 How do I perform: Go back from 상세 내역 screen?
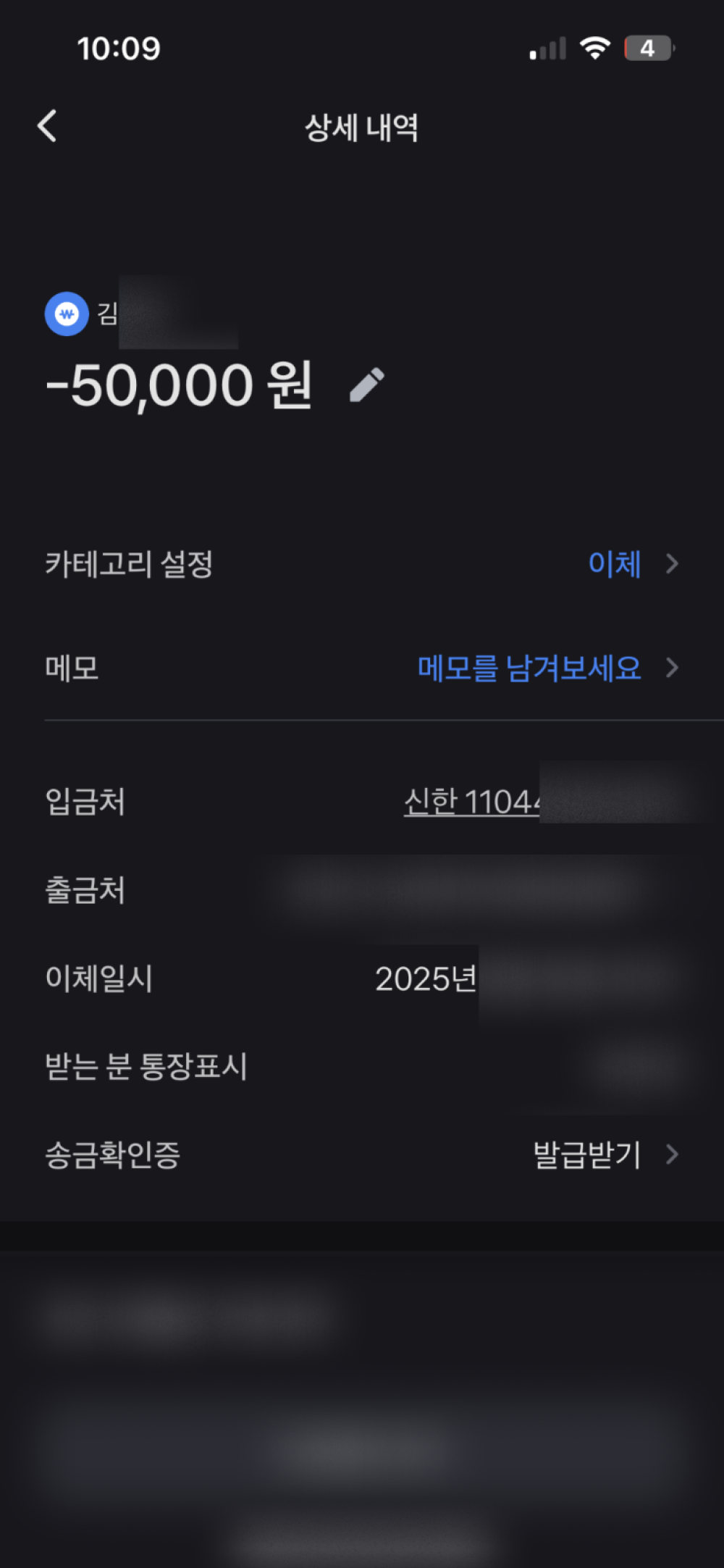point(48,127)
